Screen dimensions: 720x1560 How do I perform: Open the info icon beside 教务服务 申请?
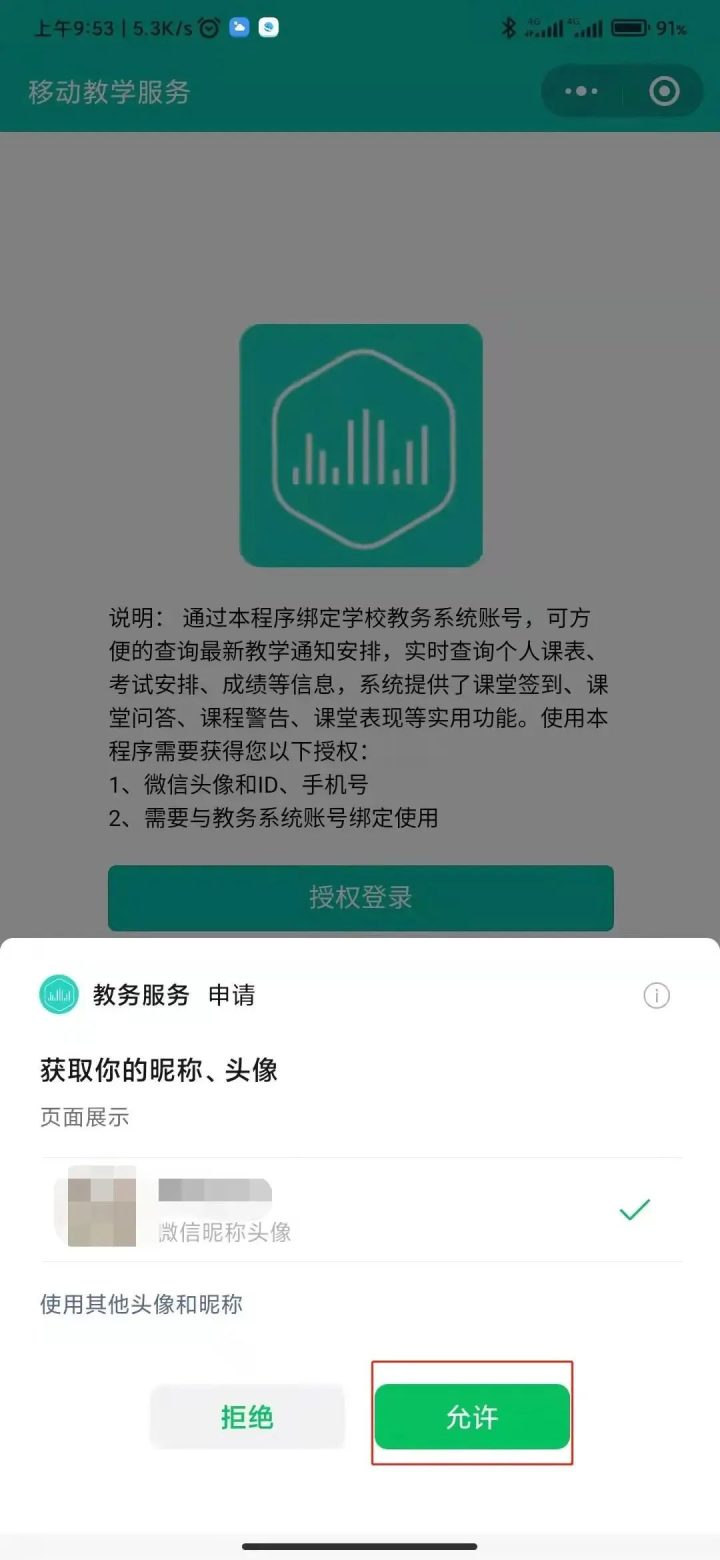[656, 995]
